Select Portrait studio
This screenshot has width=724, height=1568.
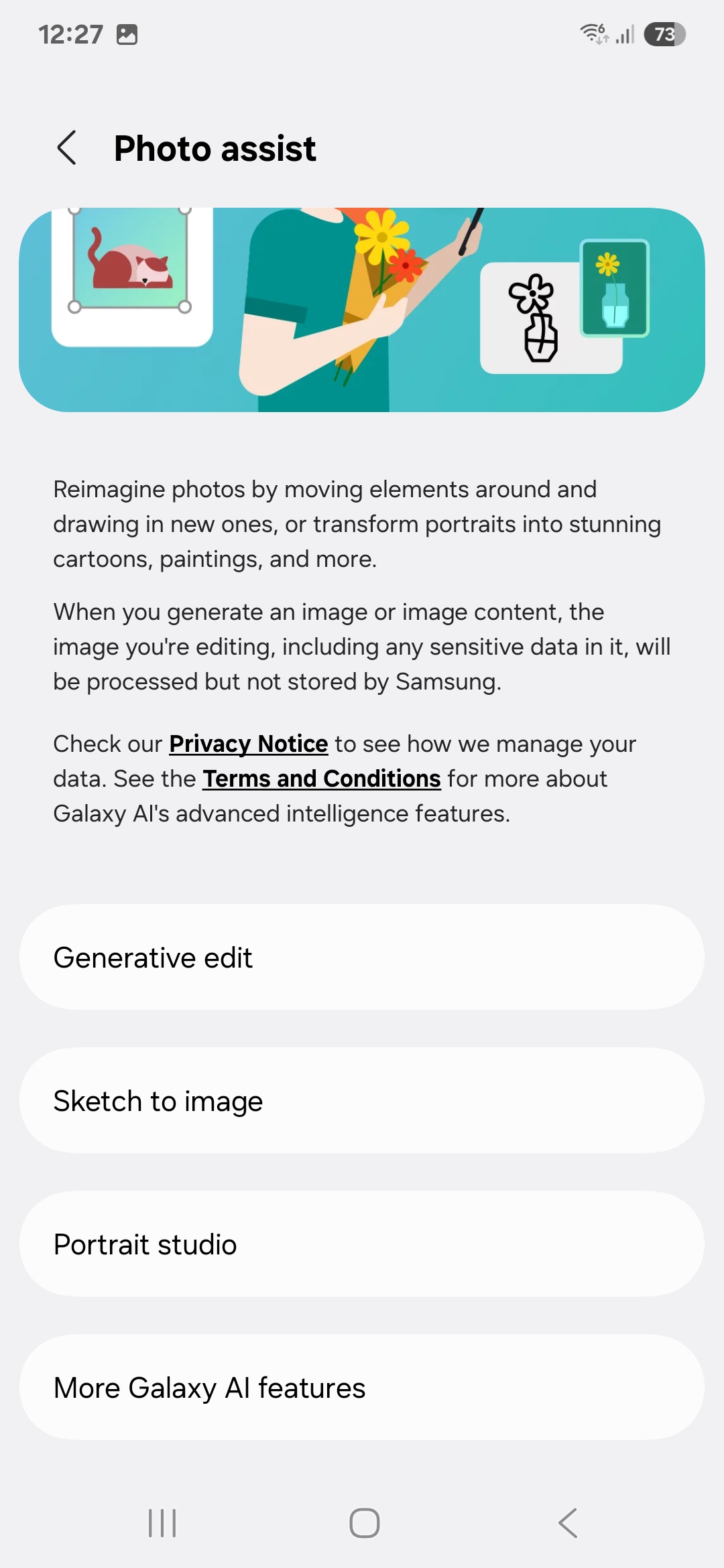(x=362, y=1244)
